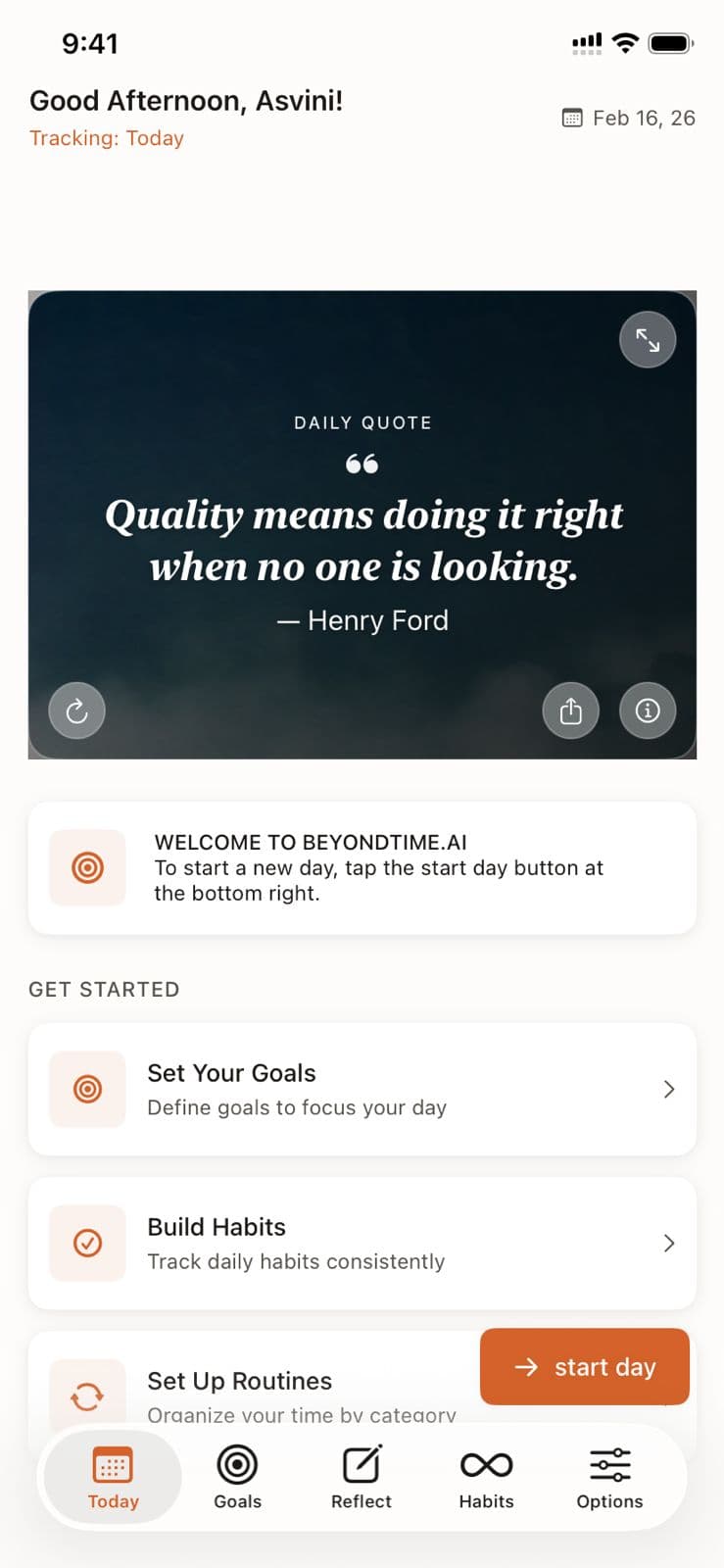Switch to the Habits tab
This screenshot has height=1568, width=724.
point(486,1477)
